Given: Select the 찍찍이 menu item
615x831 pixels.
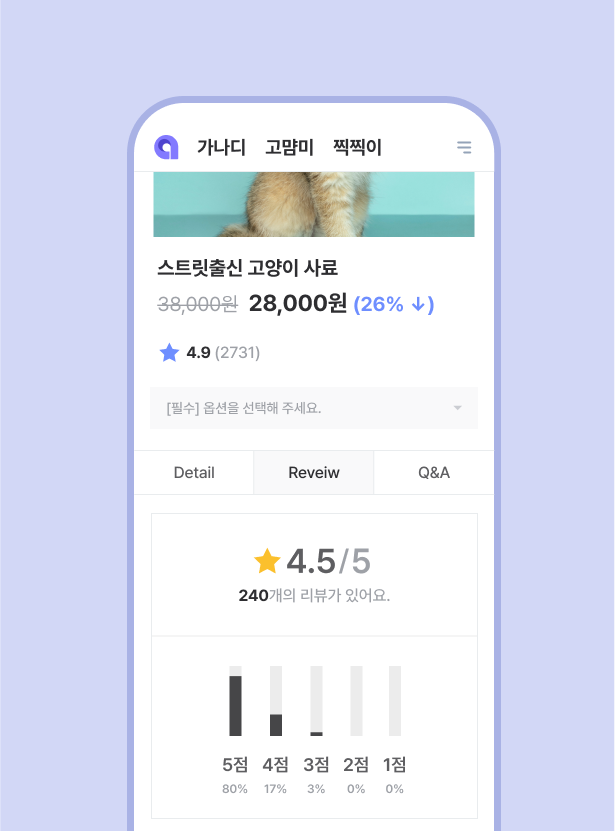Looking at the screenshot, I should click(x=357, y=148).
